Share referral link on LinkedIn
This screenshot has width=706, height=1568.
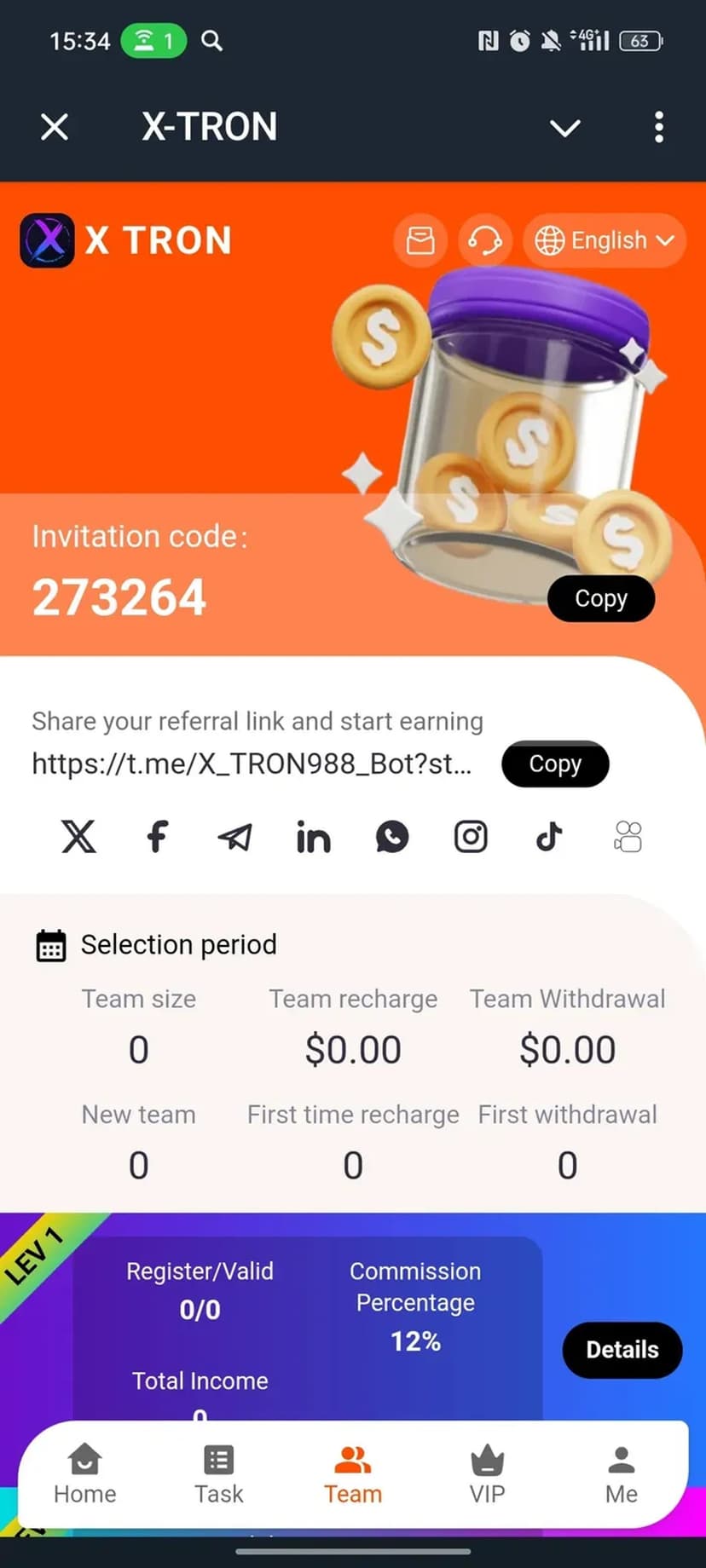[314, 837]
